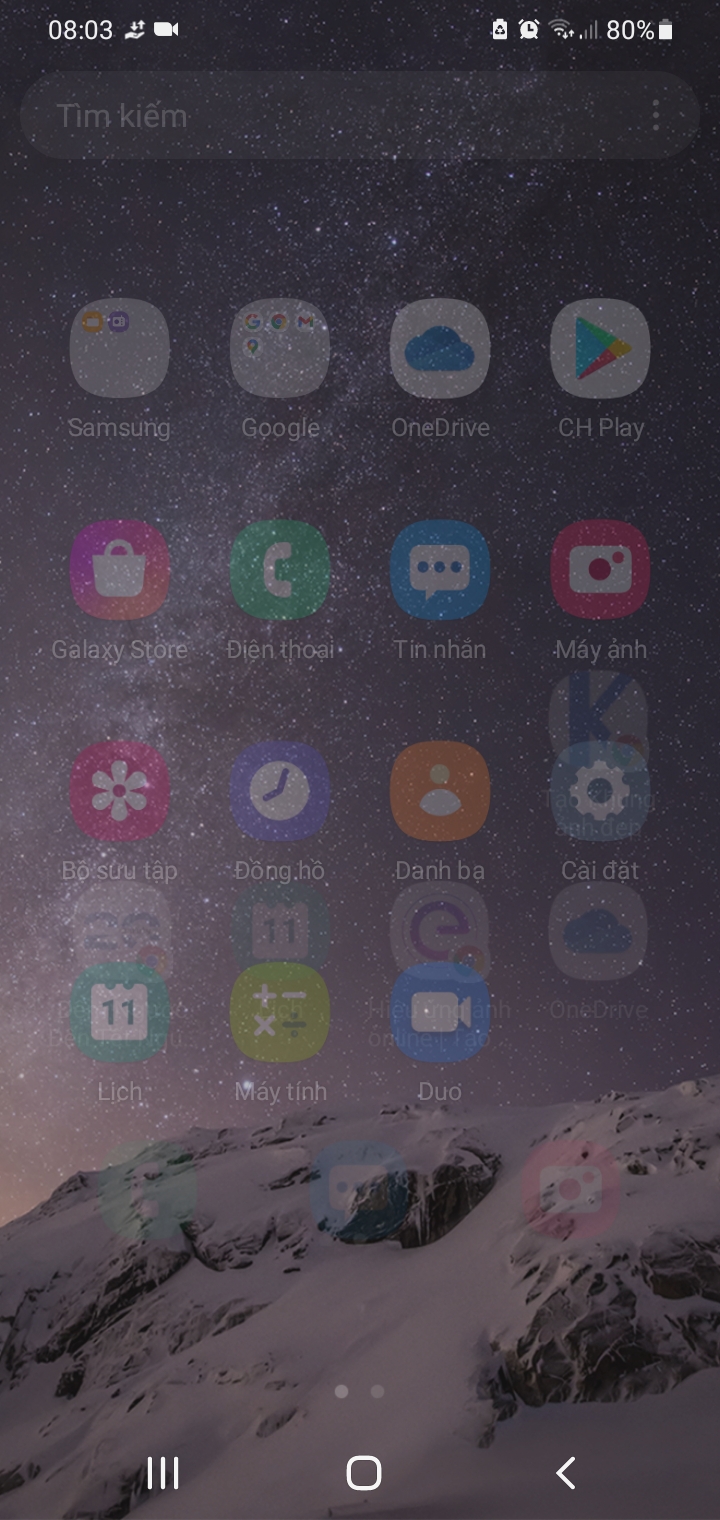Image resolution: width=720 pixels, height=1520 pixels.
Task: Launch the Máy ảnh camera
Action: (x=600, y=570)
